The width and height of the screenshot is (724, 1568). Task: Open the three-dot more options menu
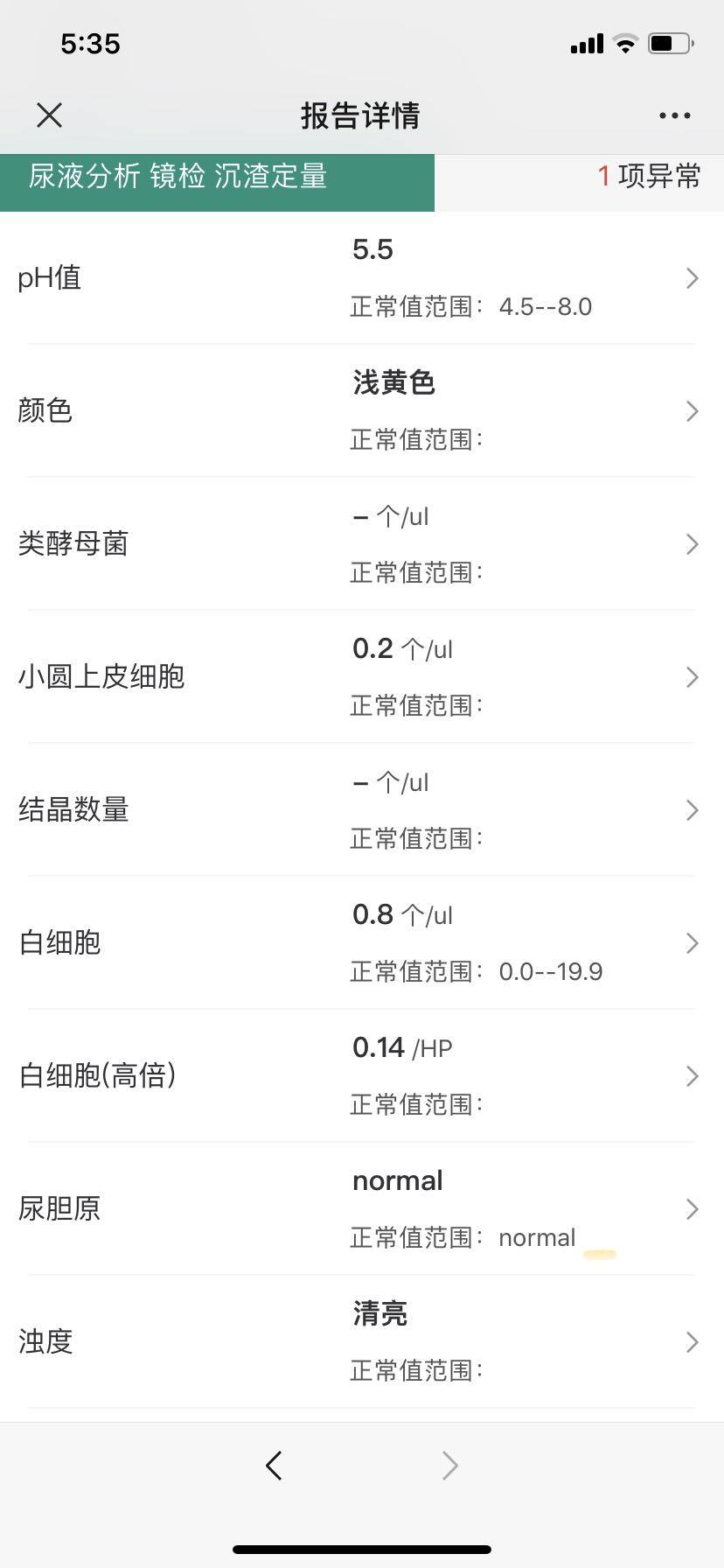point(674,115)
